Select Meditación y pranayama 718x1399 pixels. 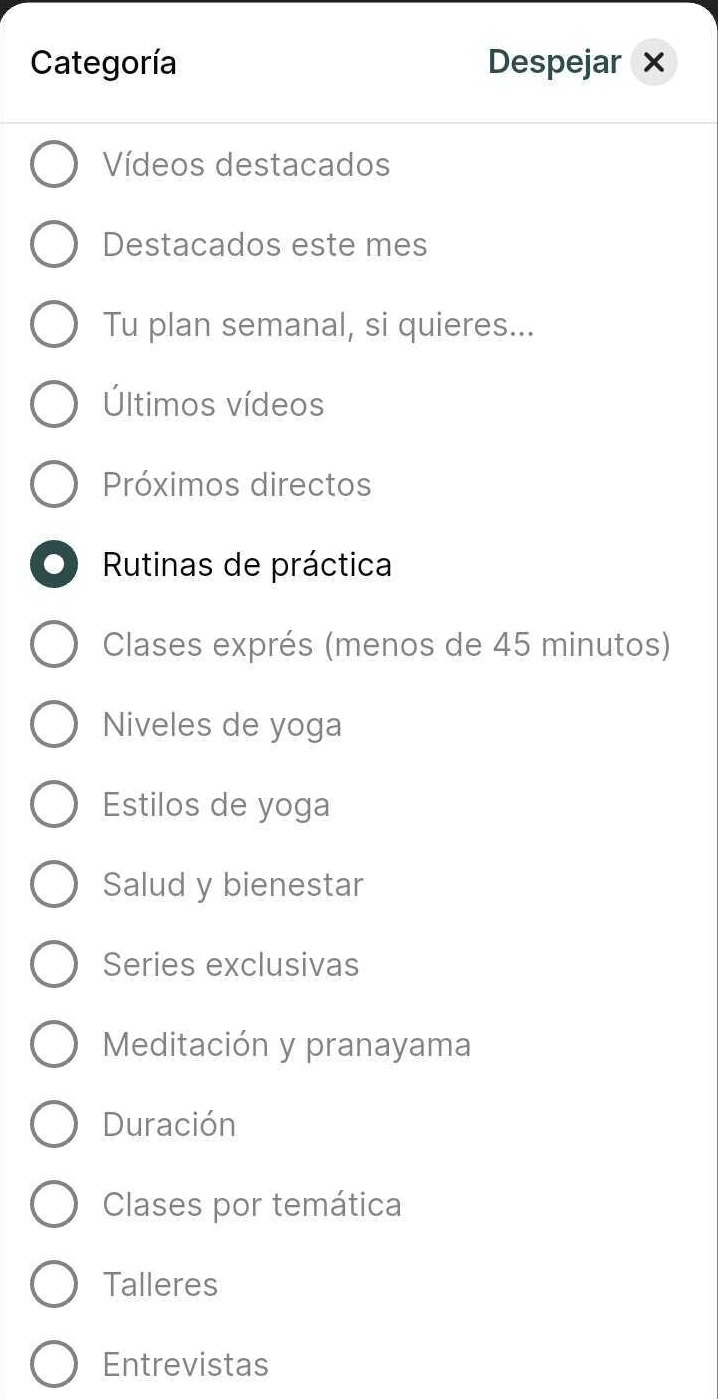54,1045
